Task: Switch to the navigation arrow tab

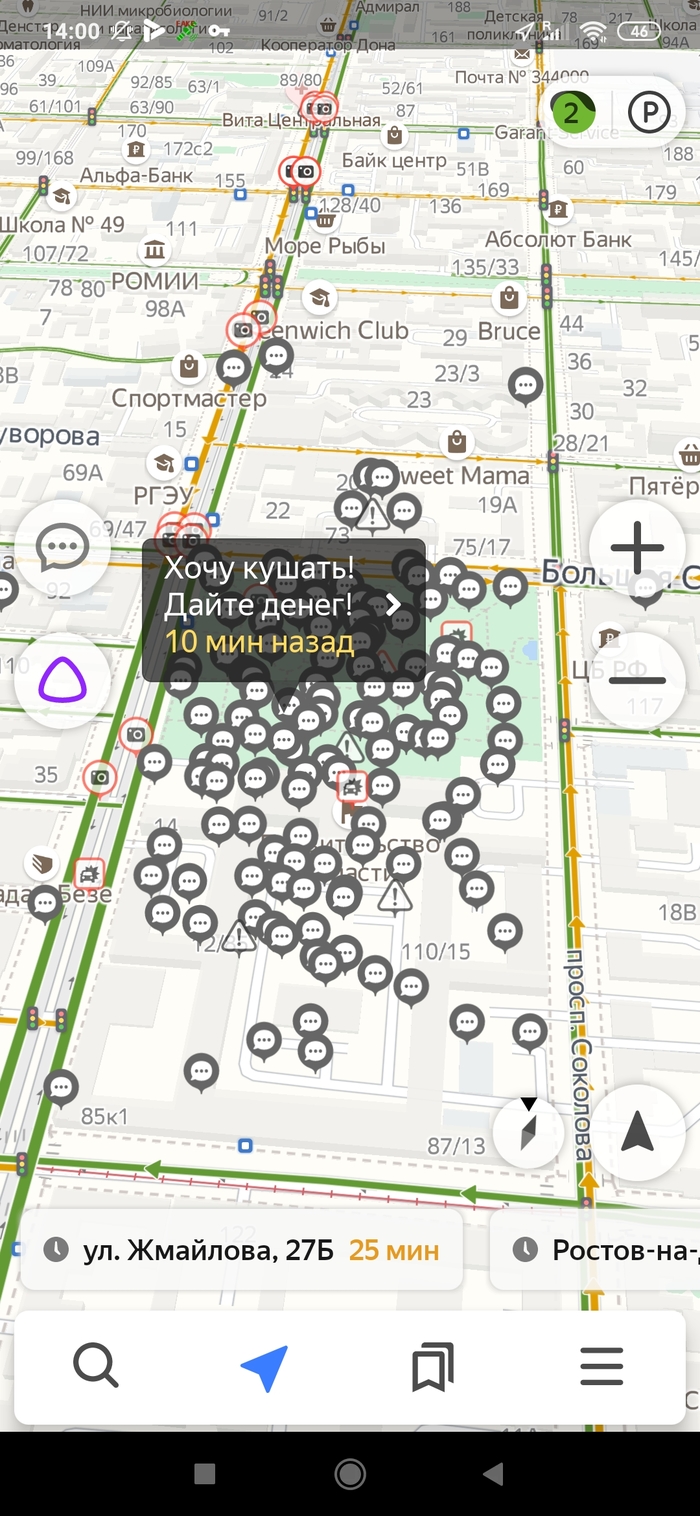Action: (x=265, y=1367)
